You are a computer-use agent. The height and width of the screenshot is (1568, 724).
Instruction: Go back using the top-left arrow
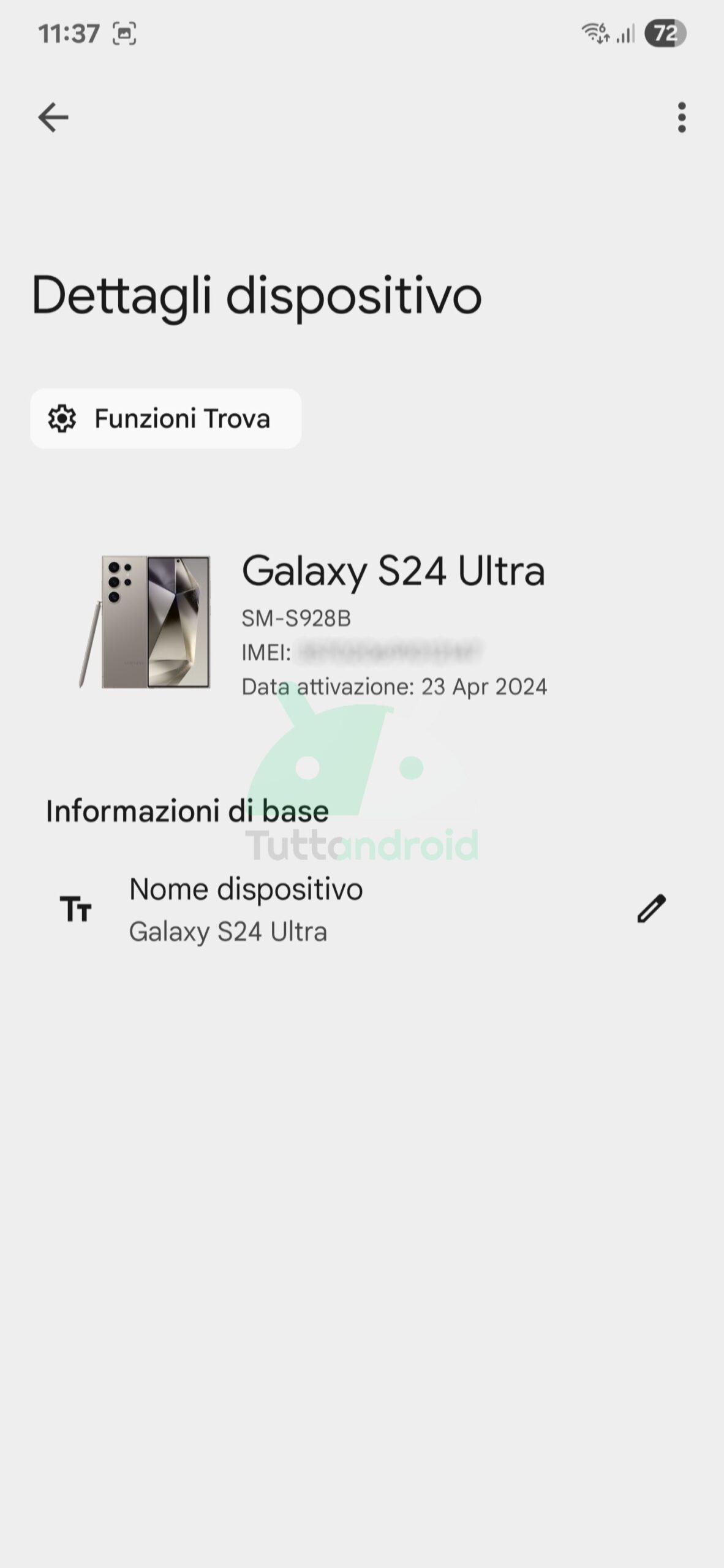[x=53, y=117]
